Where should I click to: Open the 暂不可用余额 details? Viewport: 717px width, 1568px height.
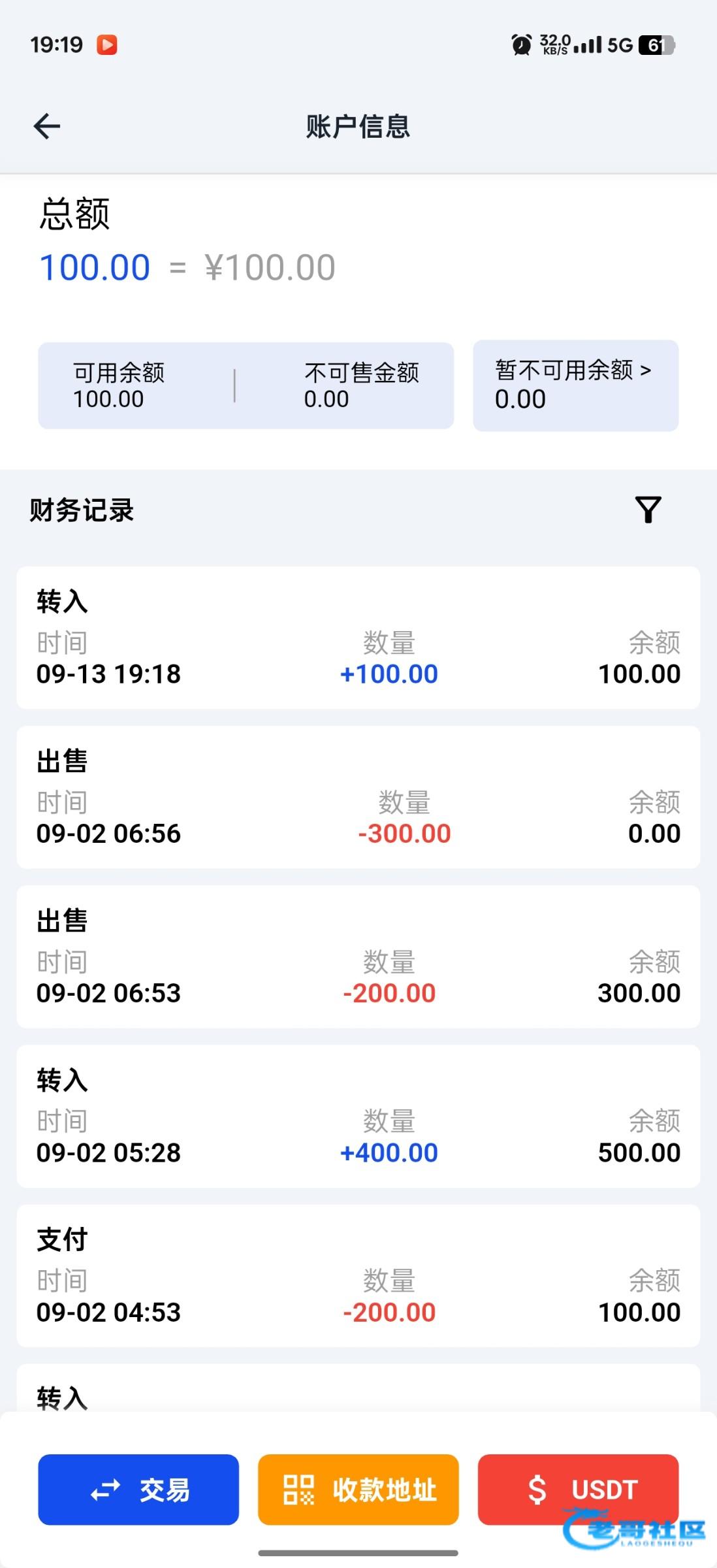[x=575, y=385]
